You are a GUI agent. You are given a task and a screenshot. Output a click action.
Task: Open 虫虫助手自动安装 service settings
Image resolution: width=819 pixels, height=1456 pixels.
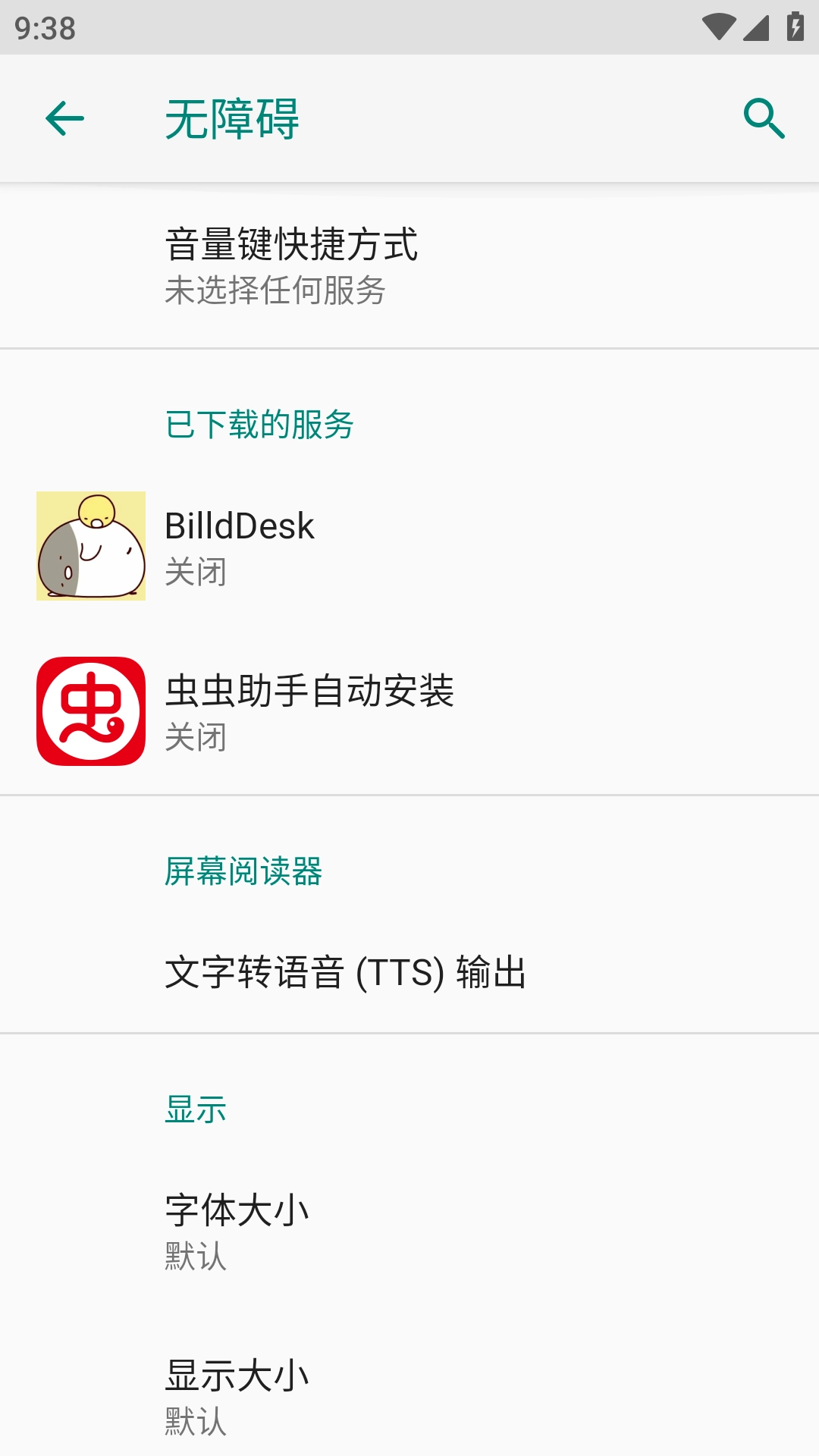pos(409,712)
